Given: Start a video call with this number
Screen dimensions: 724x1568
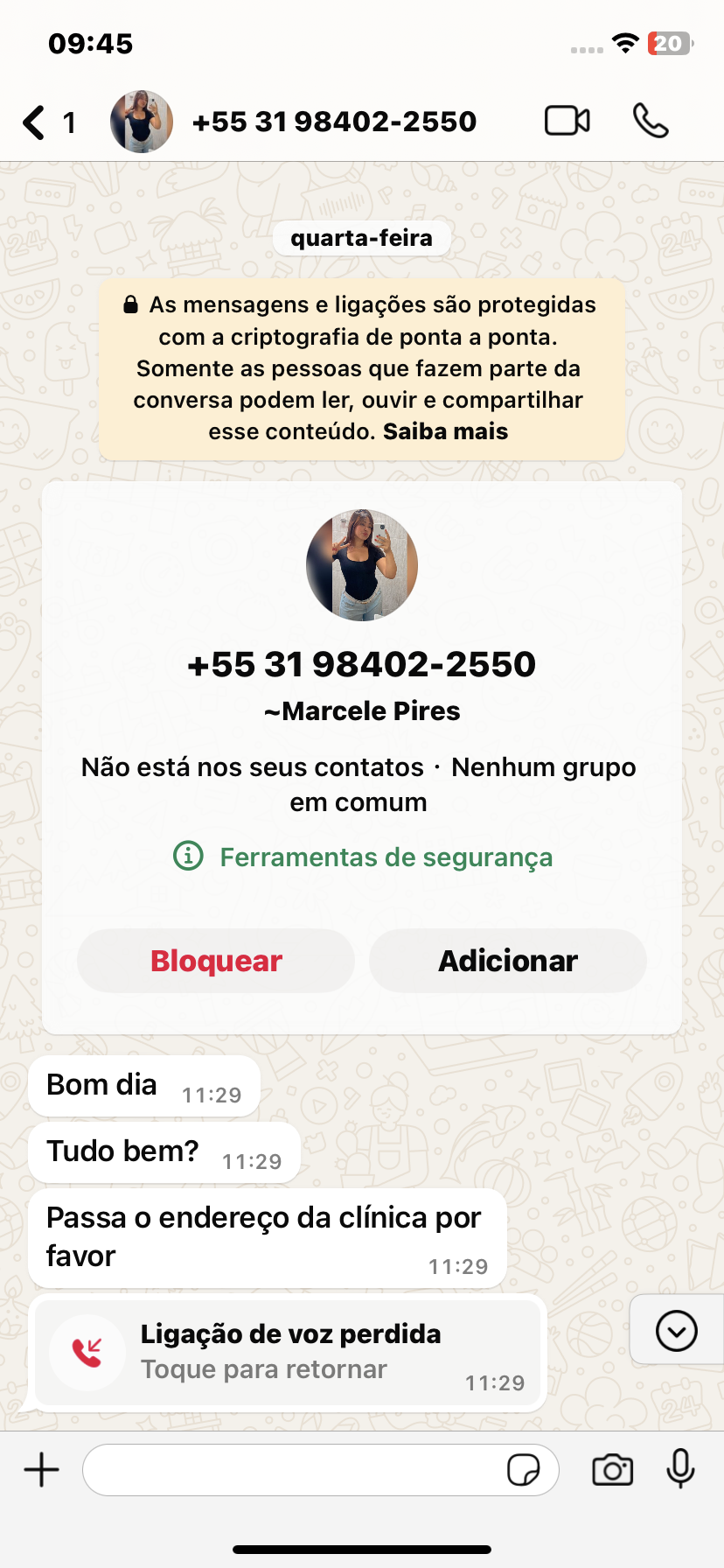Looking at the screenshot, I should [x=567, y=121].
